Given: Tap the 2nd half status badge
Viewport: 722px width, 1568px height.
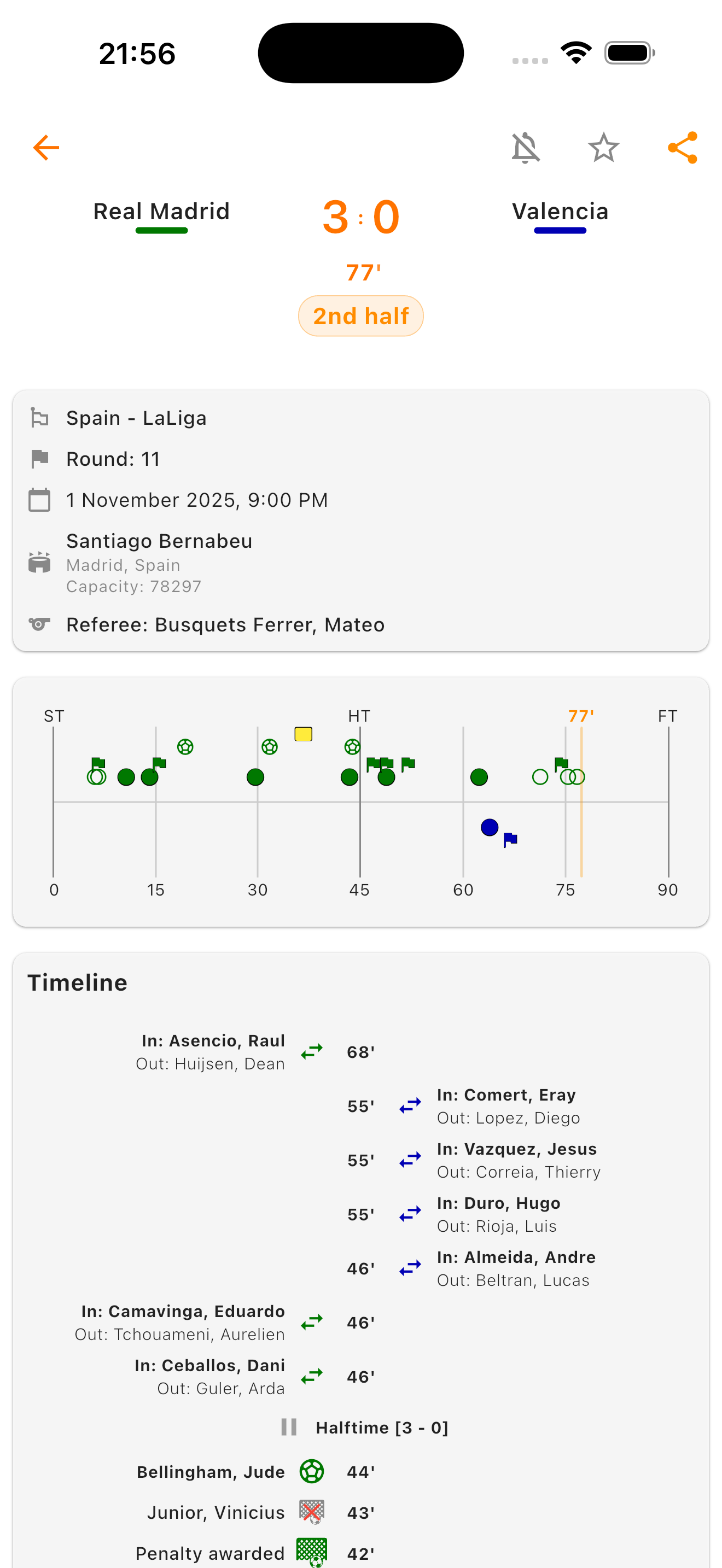Looking at the screenshot, I should pyautogui.click(x=360, y=315).
